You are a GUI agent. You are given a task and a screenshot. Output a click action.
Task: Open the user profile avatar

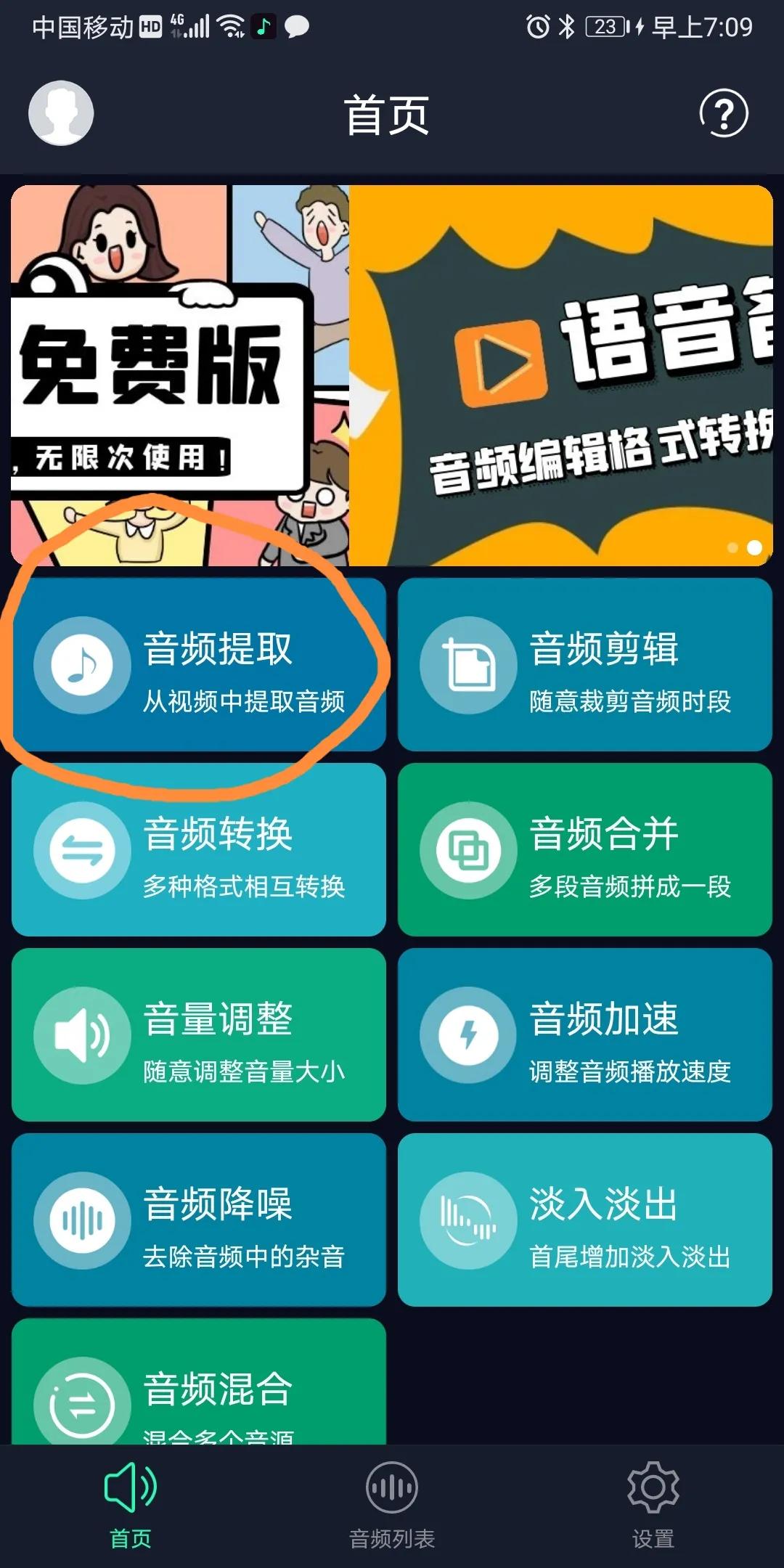point(60,113)
